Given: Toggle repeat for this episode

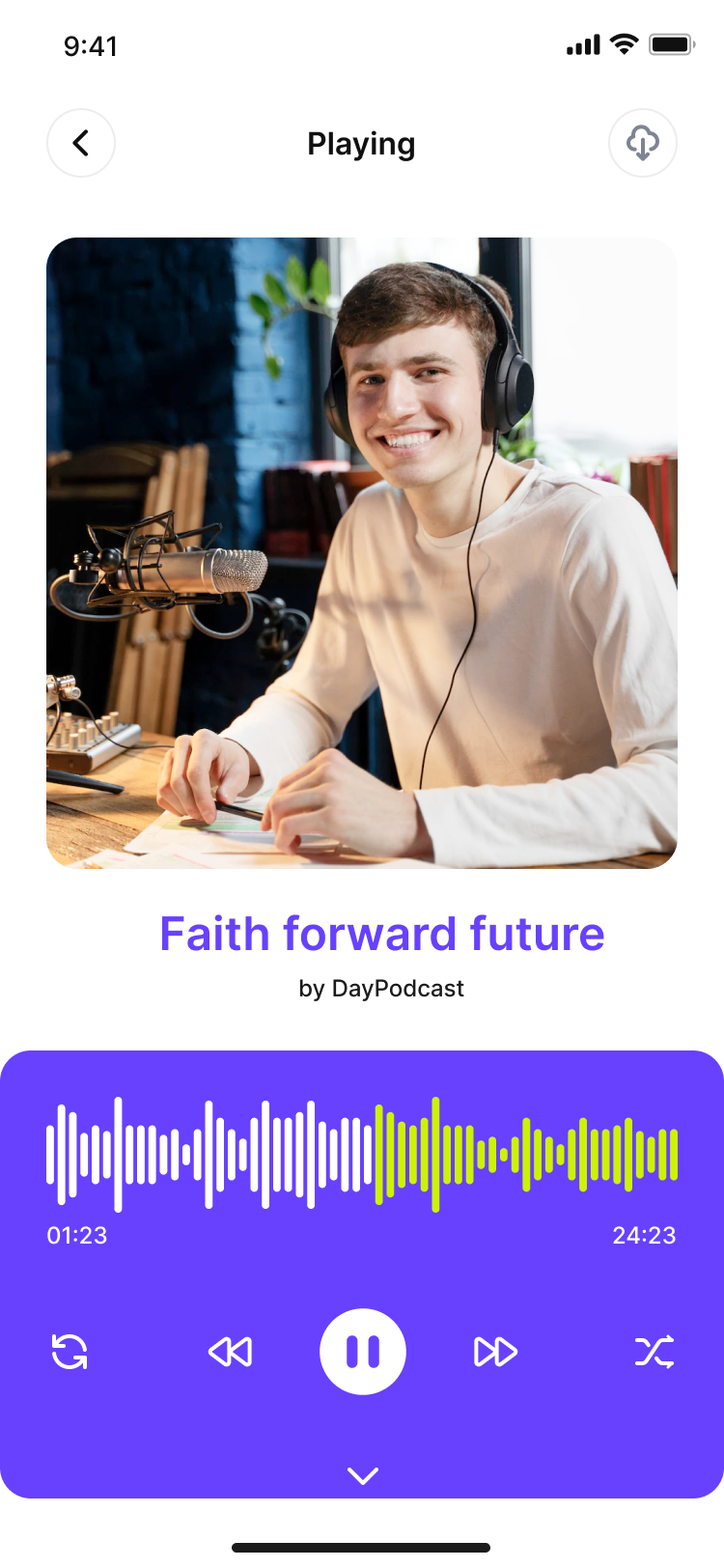Looking at the screenshot, I should click(70, 1352).
